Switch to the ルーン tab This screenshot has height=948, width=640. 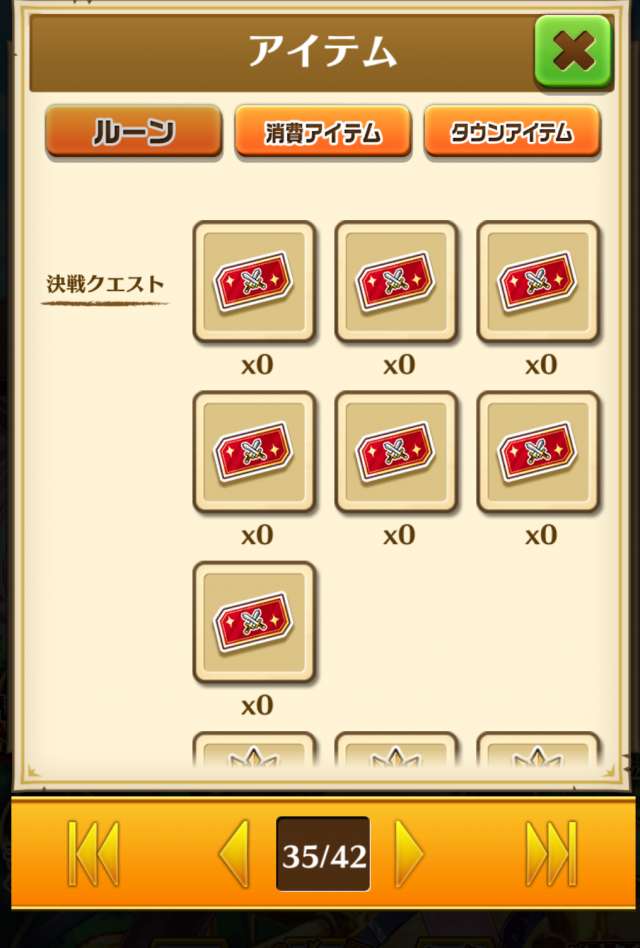[x=133, y=131]
